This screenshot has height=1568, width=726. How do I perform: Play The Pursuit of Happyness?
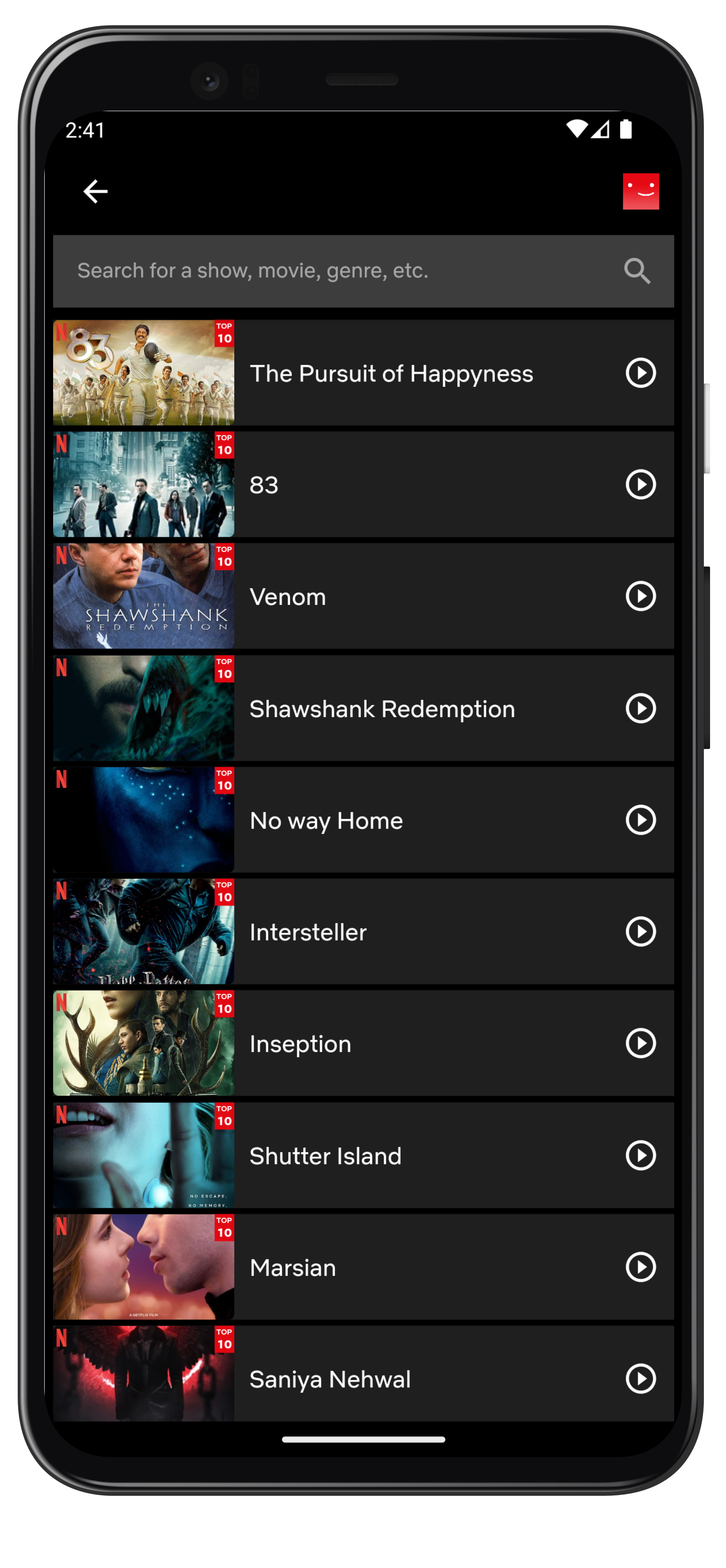pos(640,373)
